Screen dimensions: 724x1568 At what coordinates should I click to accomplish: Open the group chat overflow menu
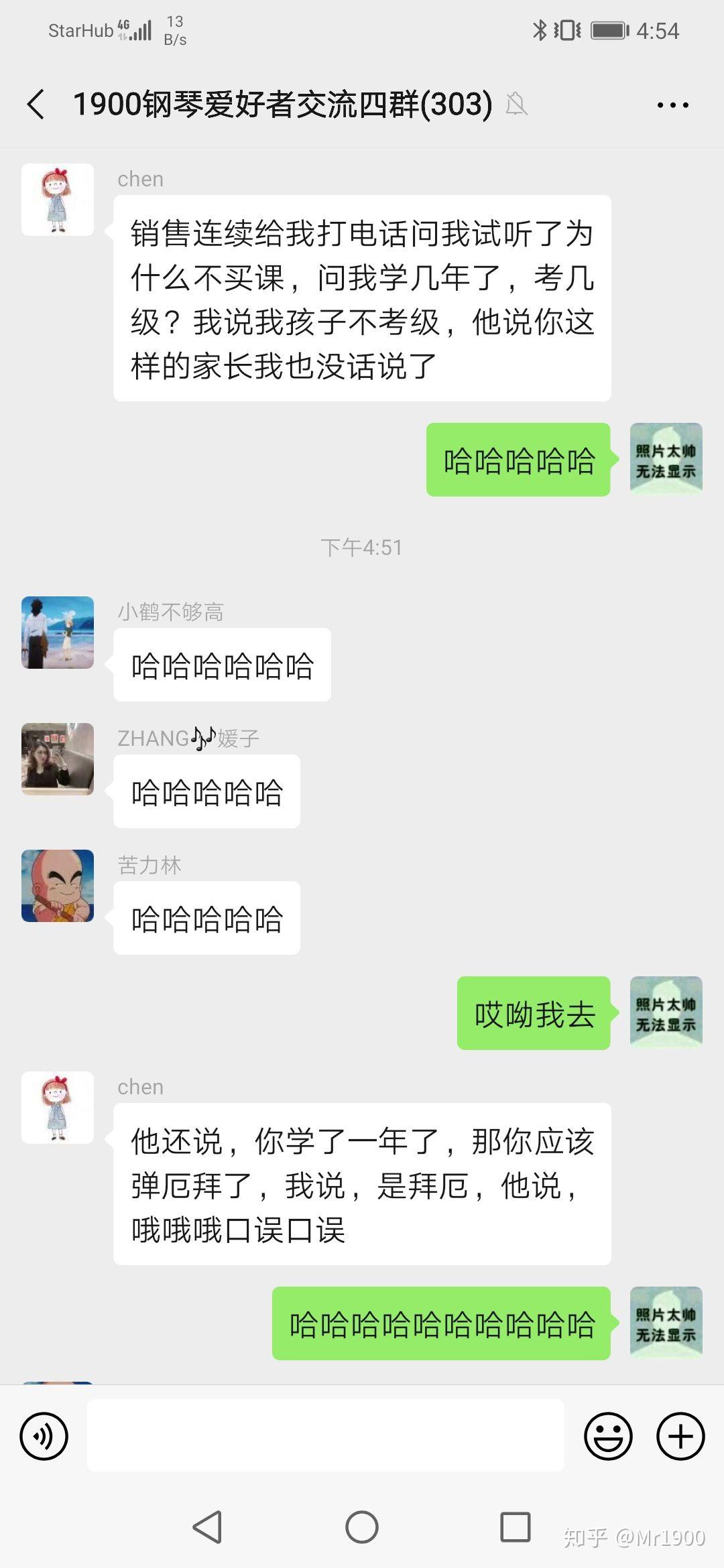[672, 105]
